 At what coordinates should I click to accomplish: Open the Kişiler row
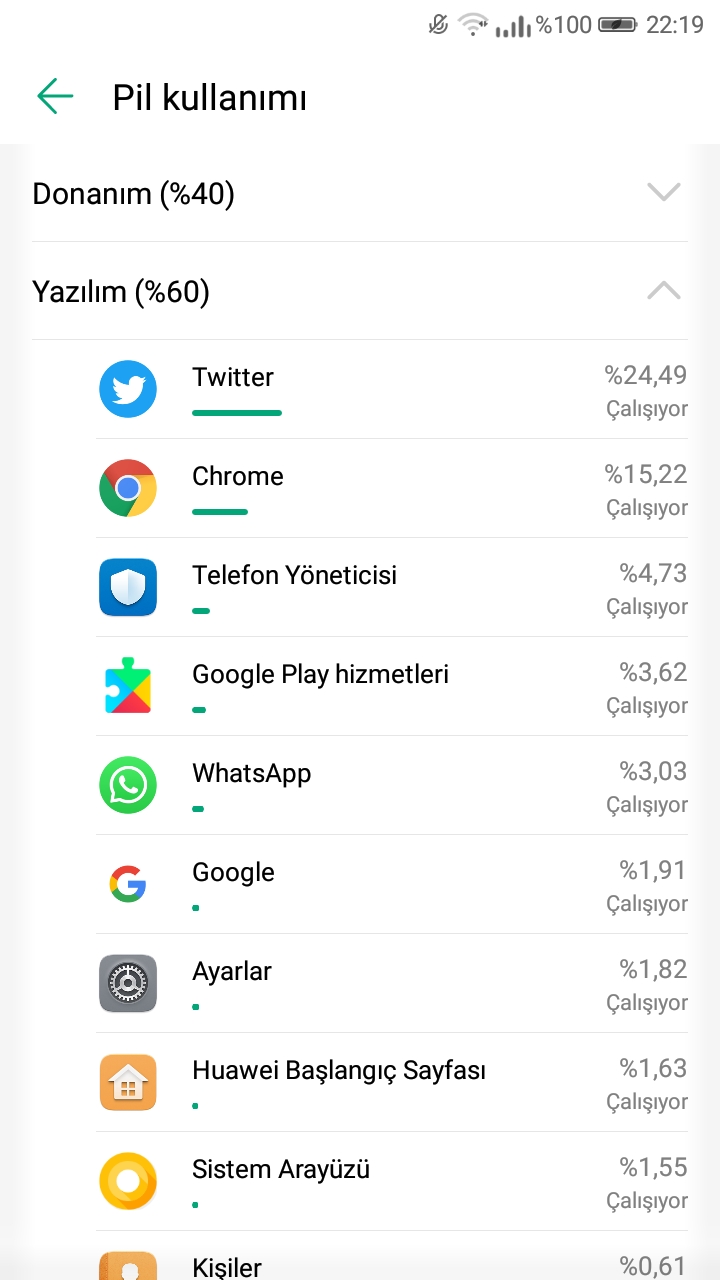pyautogui.click(x=392, y=1256)
